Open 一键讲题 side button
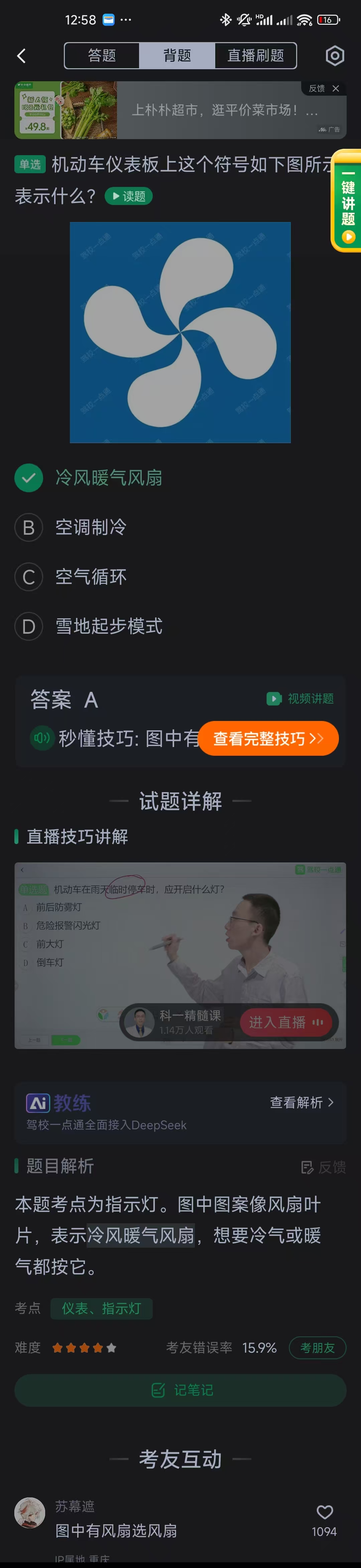The width and height of the screenshot is (361, 1568). pyautogui.click(x=348, y=201)
